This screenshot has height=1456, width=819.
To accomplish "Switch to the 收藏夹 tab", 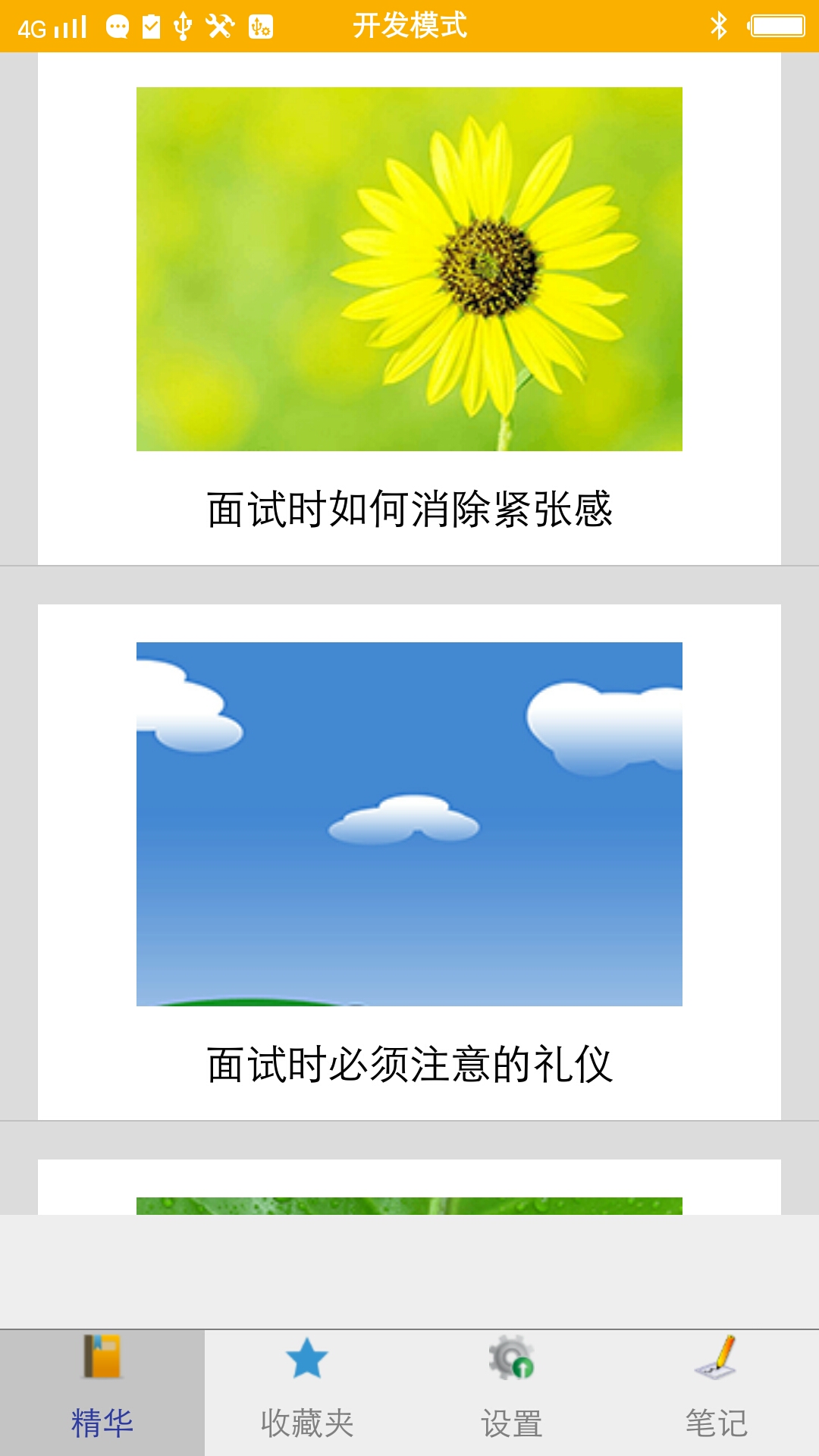I will pyautogui.click(x=307, y=1392).
